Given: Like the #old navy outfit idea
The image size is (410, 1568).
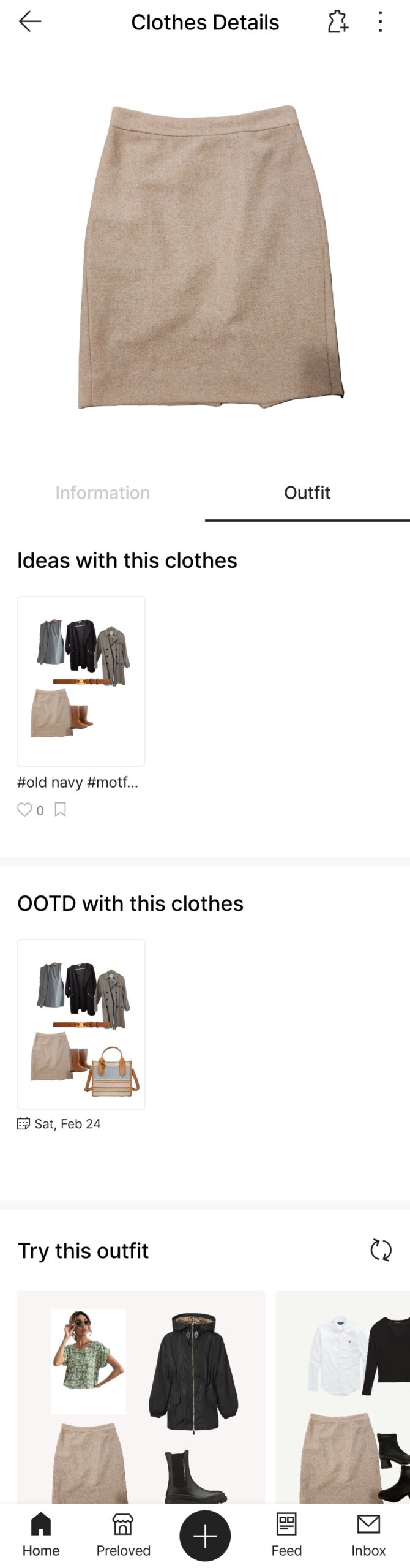Looking at the screenshot, I should tap(24, 810).
